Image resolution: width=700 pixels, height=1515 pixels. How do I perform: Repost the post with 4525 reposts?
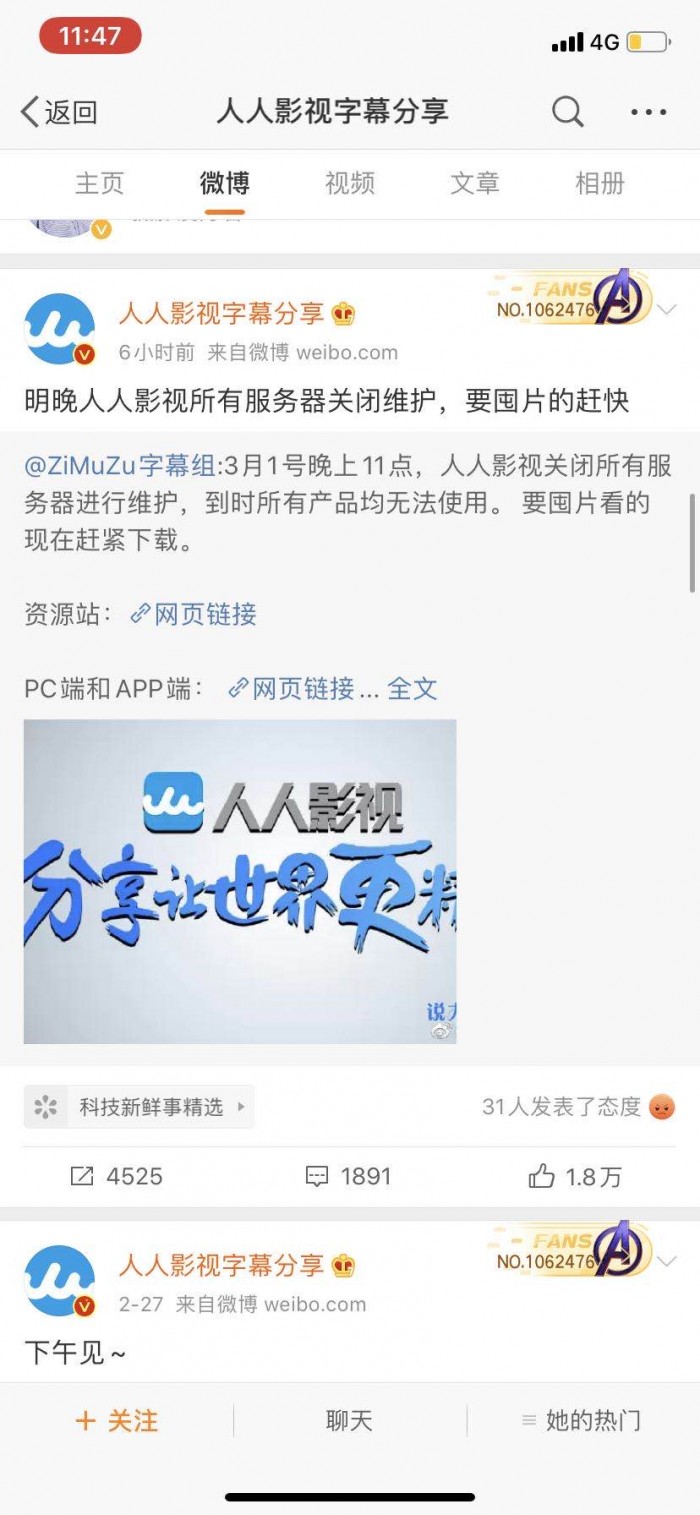point(117,1176)
